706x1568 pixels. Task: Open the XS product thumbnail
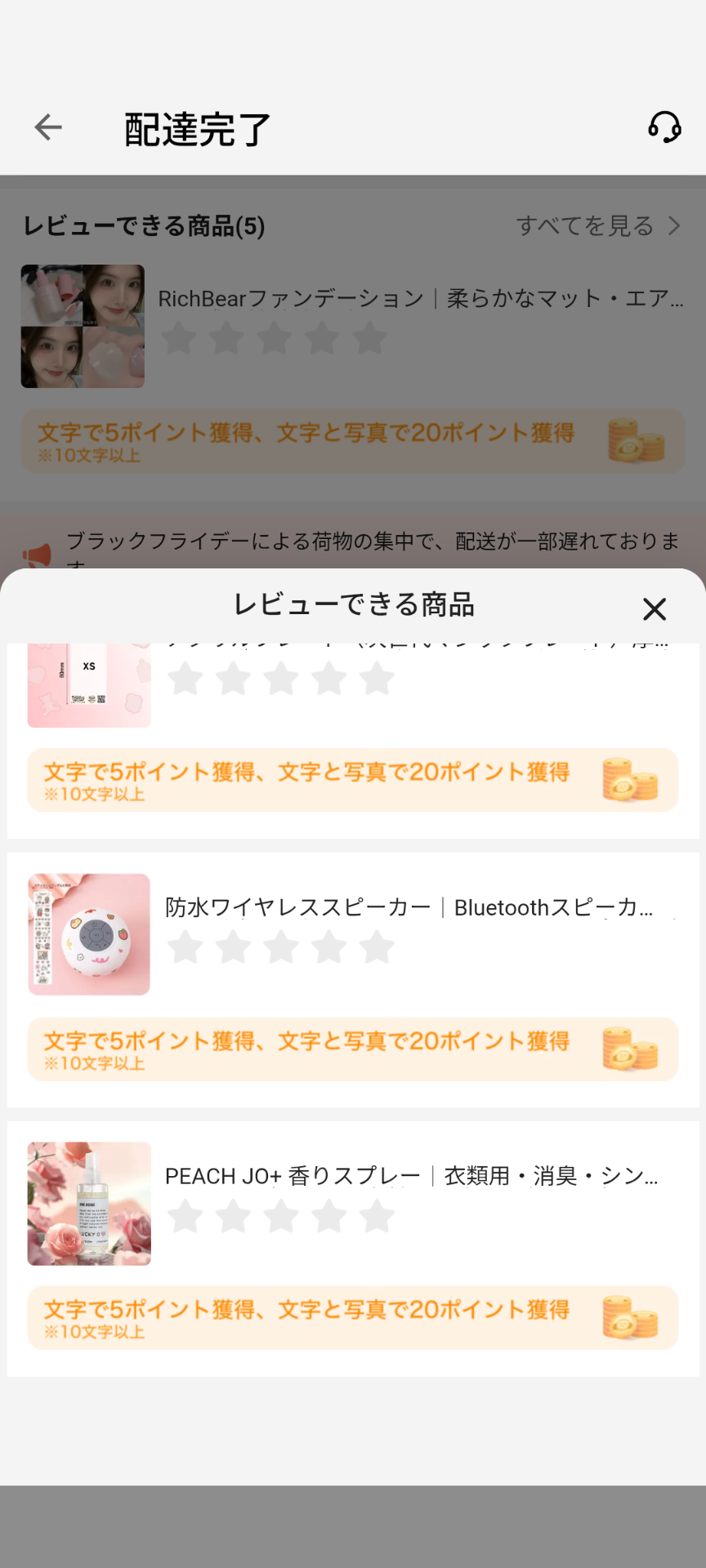pos(89,686)
